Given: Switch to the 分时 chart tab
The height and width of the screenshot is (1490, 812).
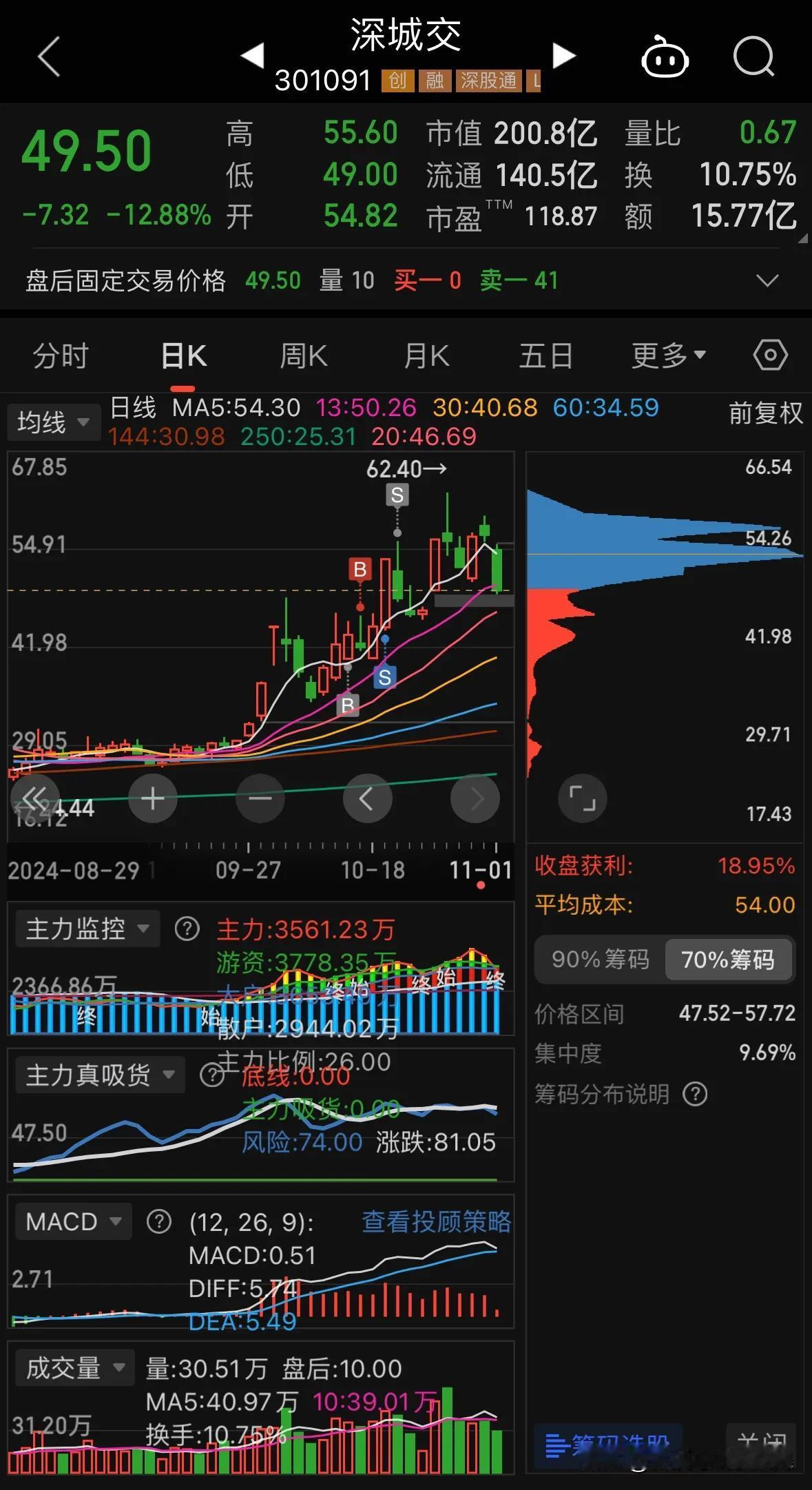Looking at the screenshot, I should [x=61, y=356].
